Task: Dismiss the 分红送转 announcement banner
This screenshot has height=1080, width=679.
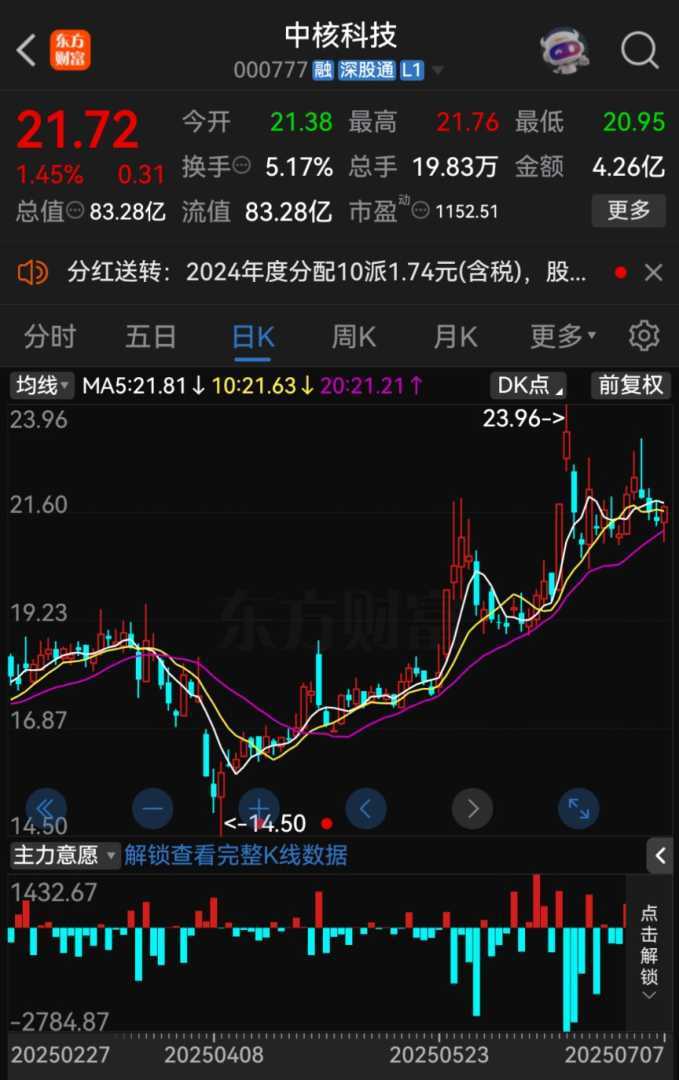Action: pos(653,272)
